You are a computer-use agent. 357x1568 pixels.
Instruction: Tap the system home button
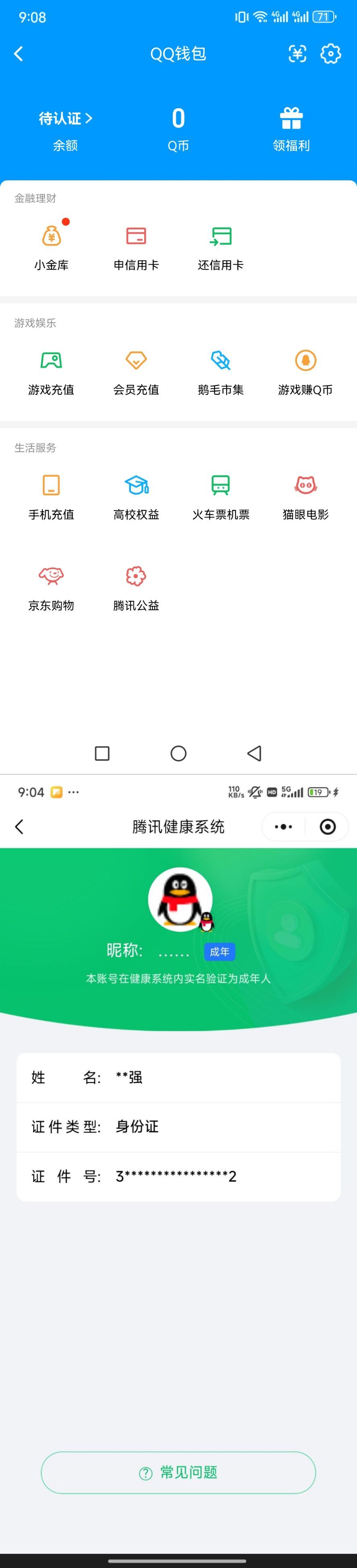tap(178, 754)
